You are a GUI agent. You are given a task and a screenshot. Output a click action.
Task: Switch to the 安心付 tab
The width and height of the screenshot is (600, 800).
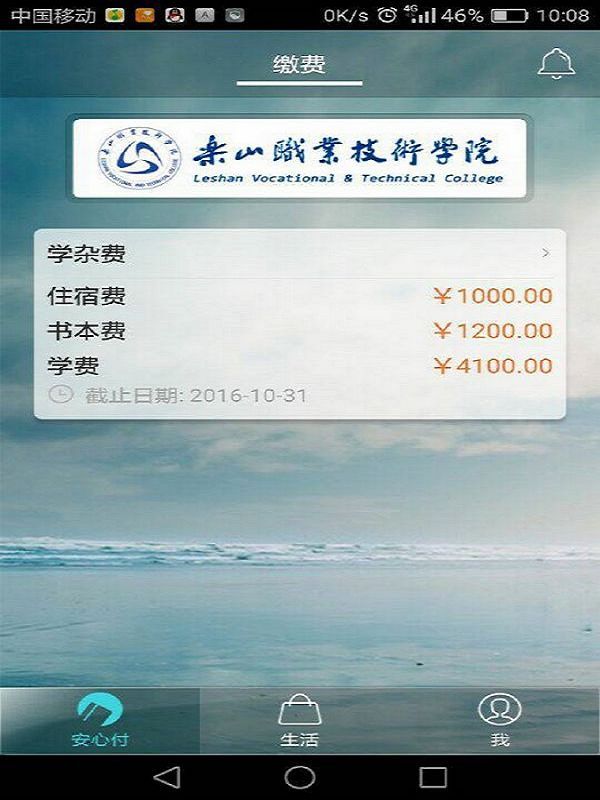click(100, 721)
